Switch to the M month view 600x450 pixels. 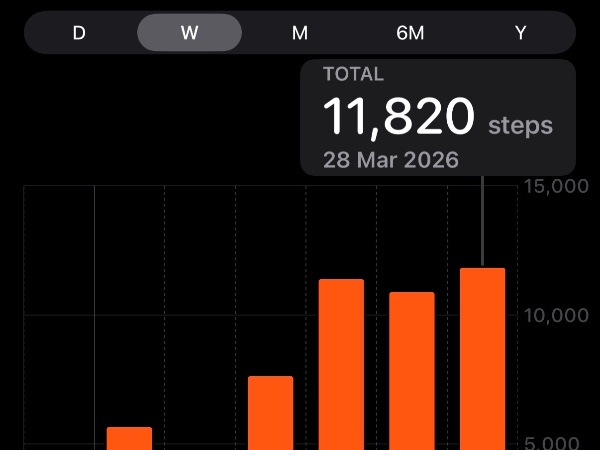click(300, 32)
